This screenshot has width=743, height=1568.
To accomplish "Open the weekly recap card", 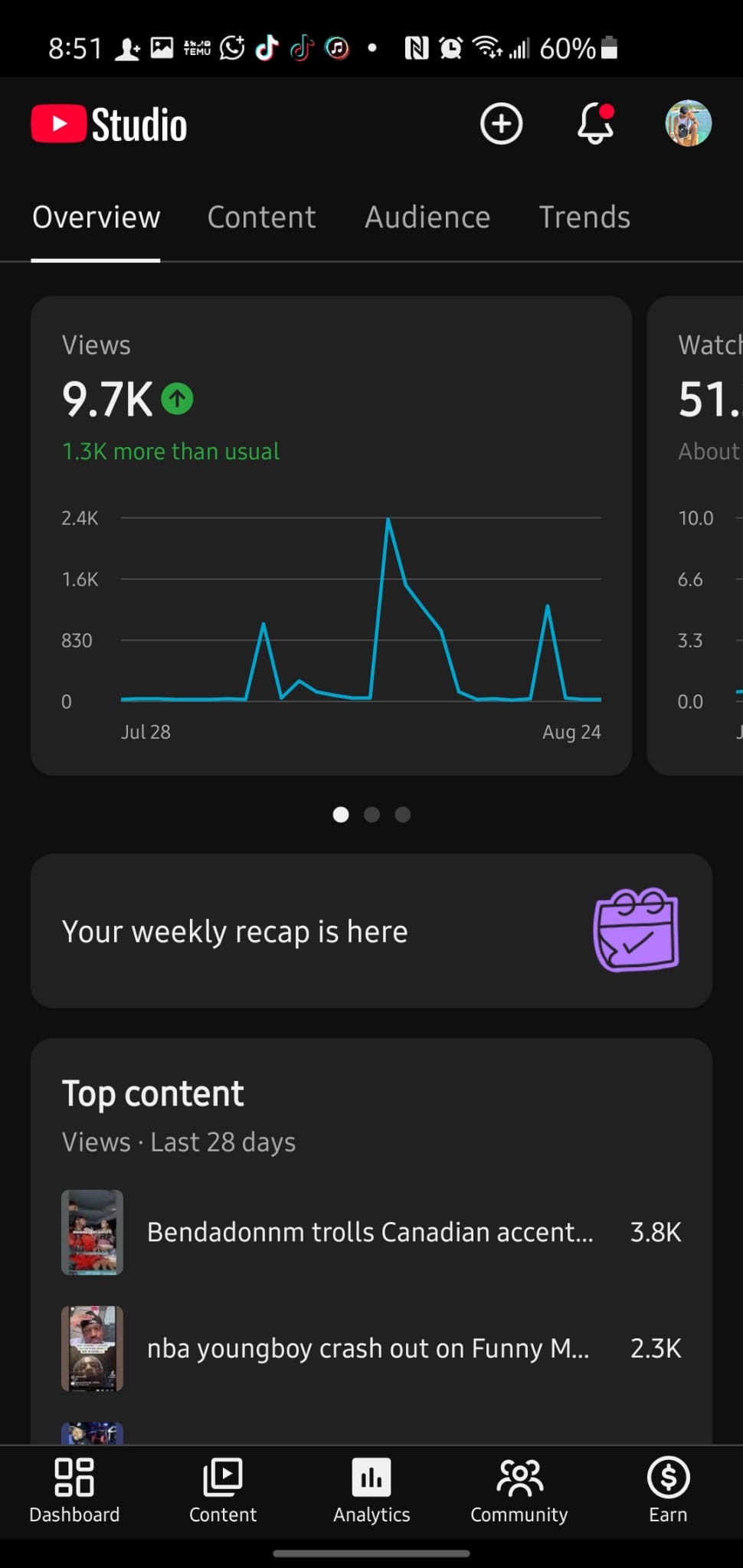I will click(x=371, y=931).
